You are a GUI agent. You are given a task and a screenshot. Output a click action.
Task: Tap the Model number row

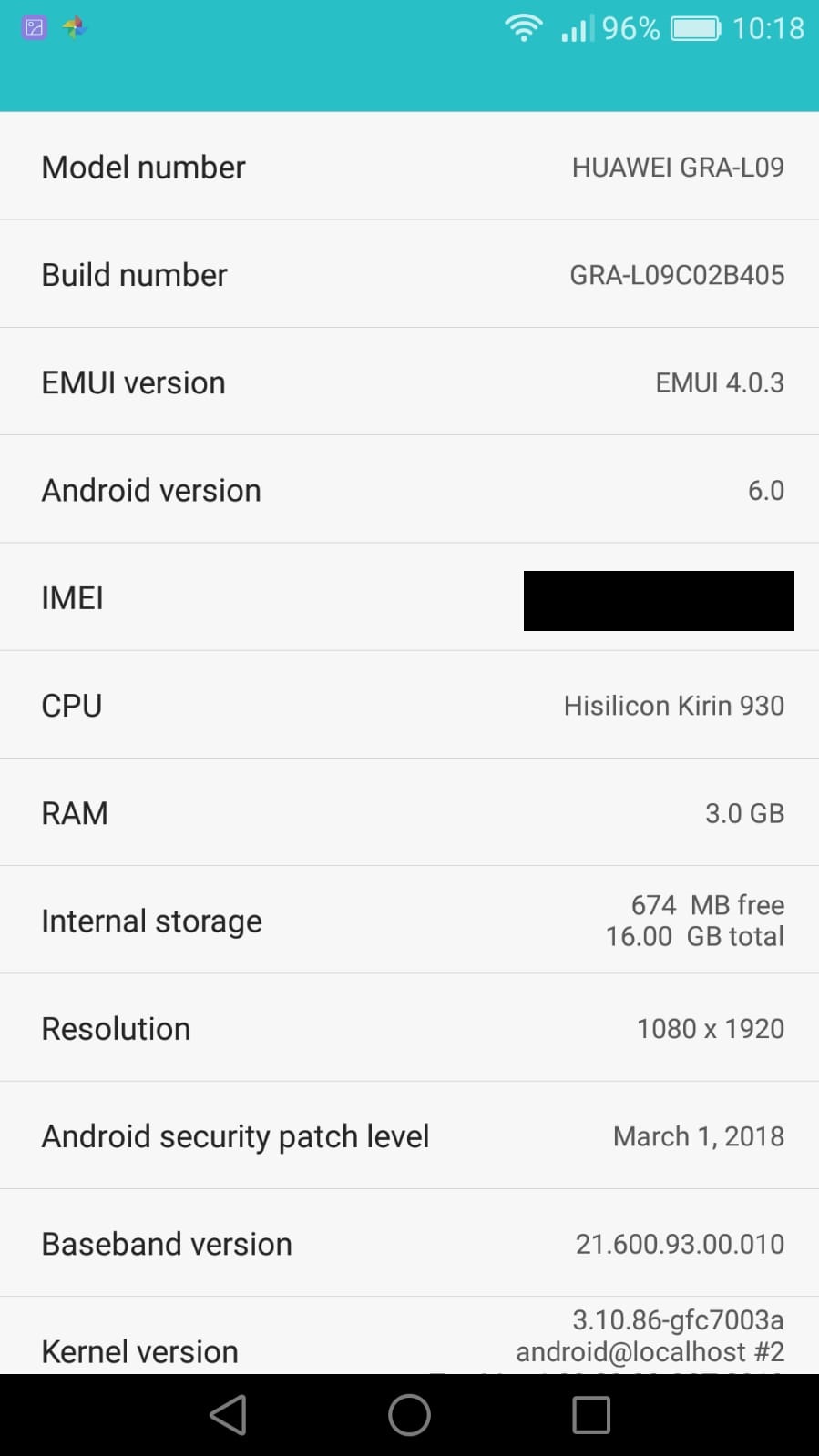coord(409,166)
